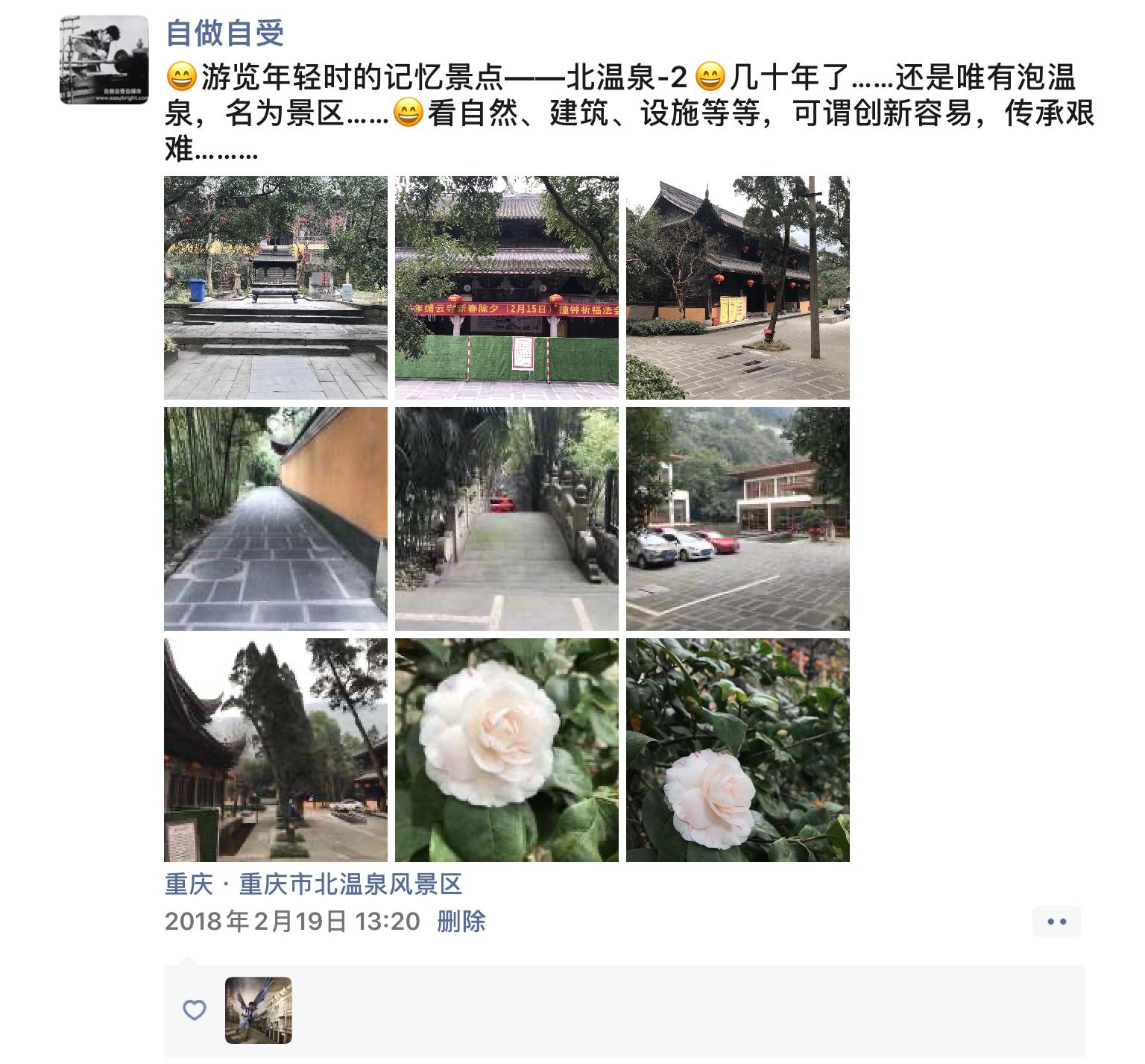
Task: View the stone stairway photo
Action: tap(507, 519)
